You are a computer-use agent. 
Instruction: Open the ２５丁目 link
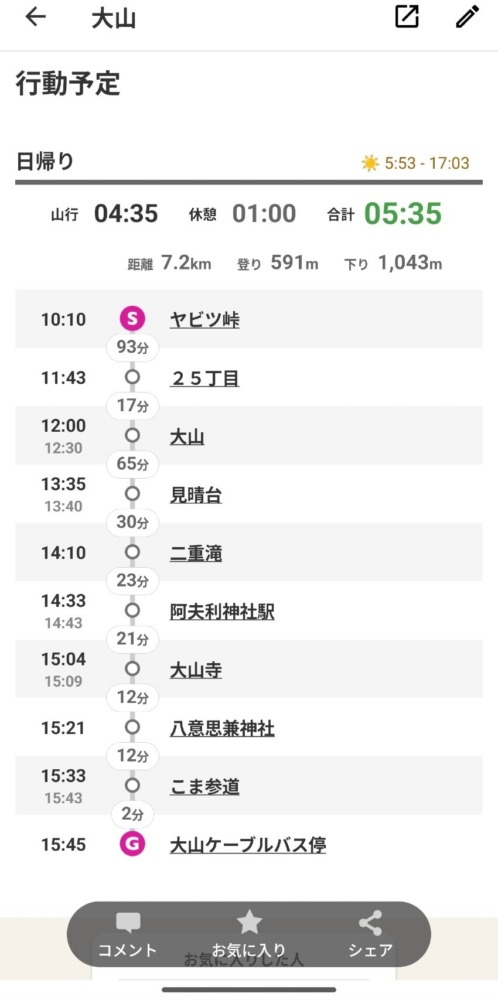click(205, 378)
